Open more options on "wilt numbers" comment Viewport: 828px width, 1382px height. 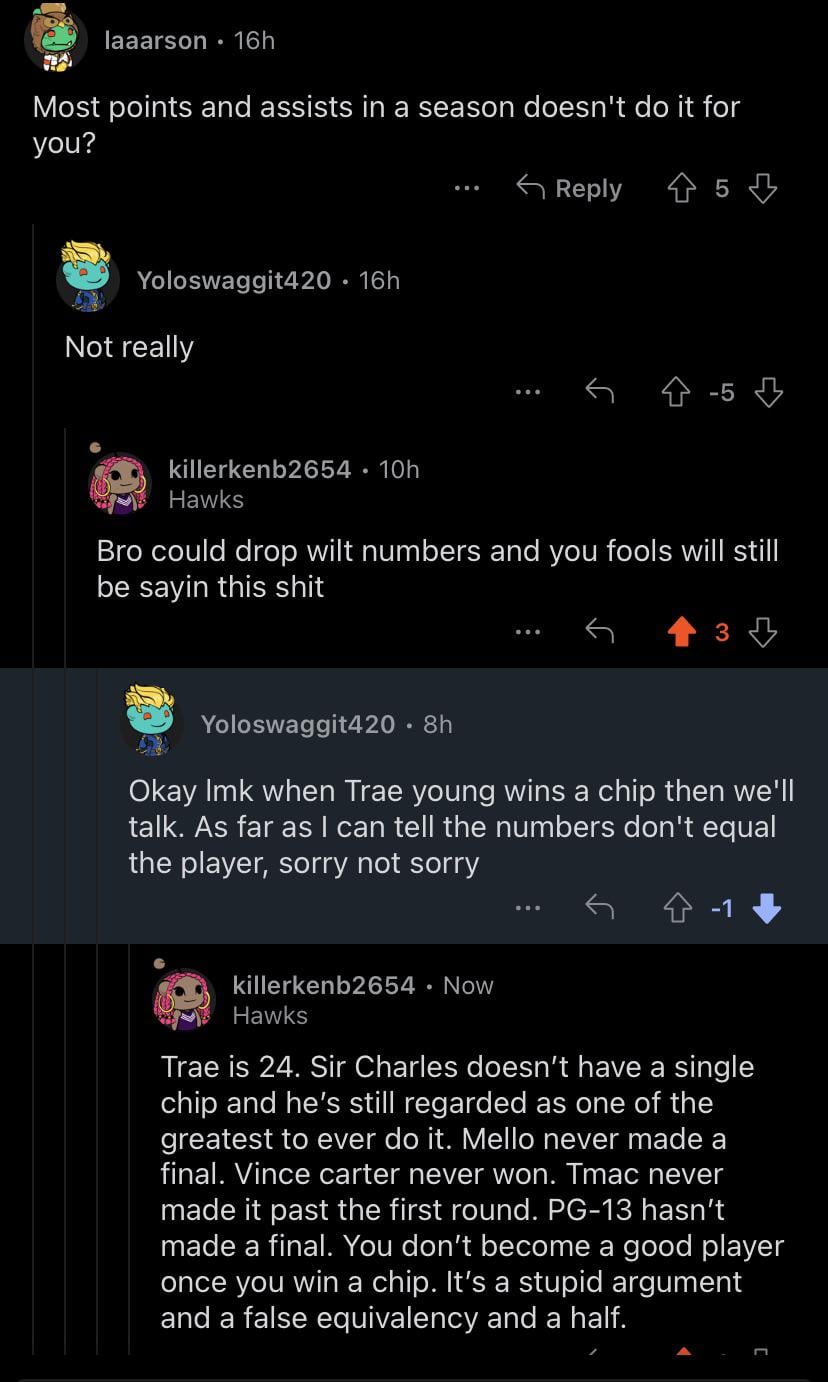tap(527, 632)
